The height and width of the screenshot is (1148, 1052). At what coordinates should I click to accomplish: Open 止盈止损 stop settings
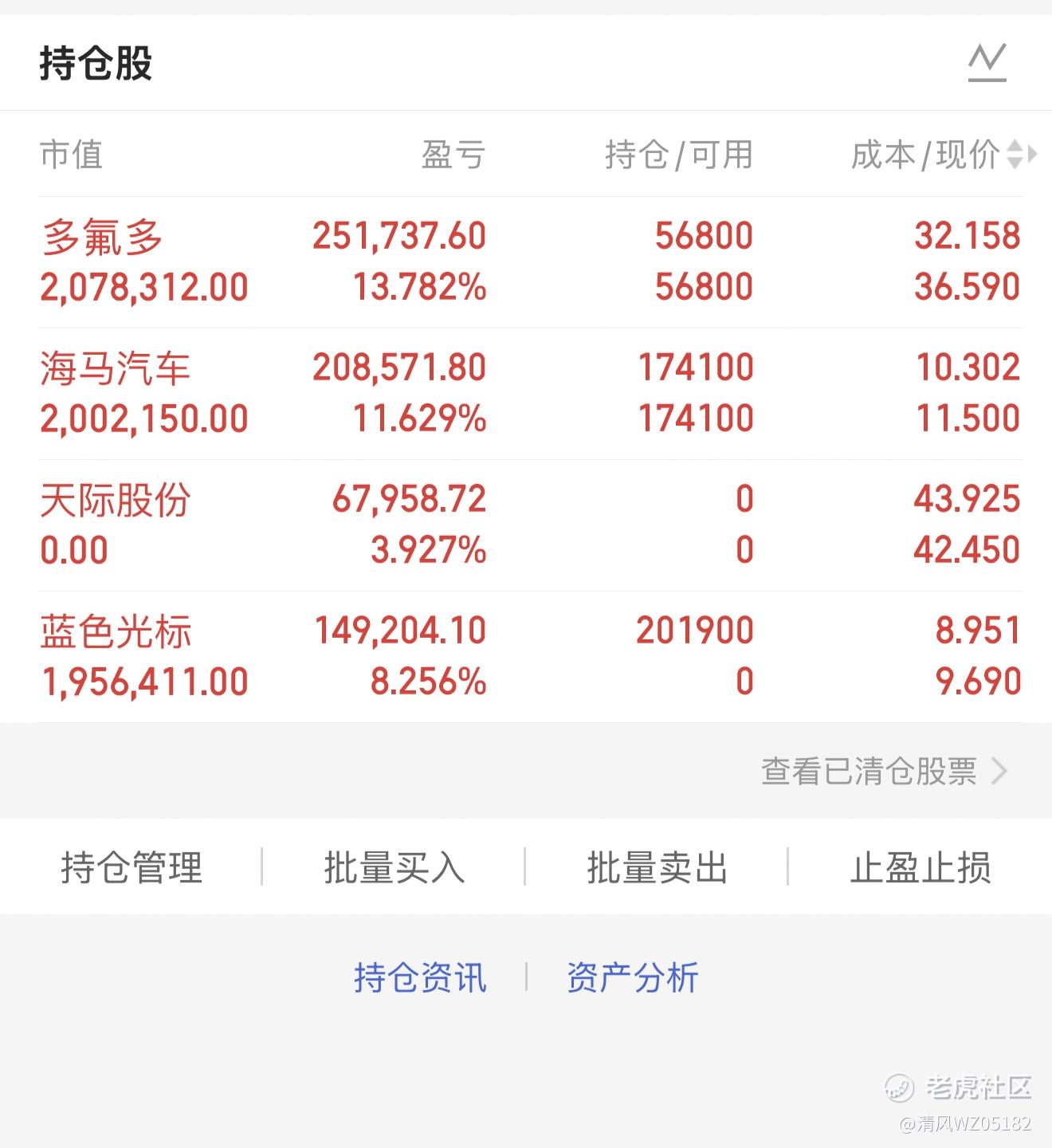tap(920, 867)
